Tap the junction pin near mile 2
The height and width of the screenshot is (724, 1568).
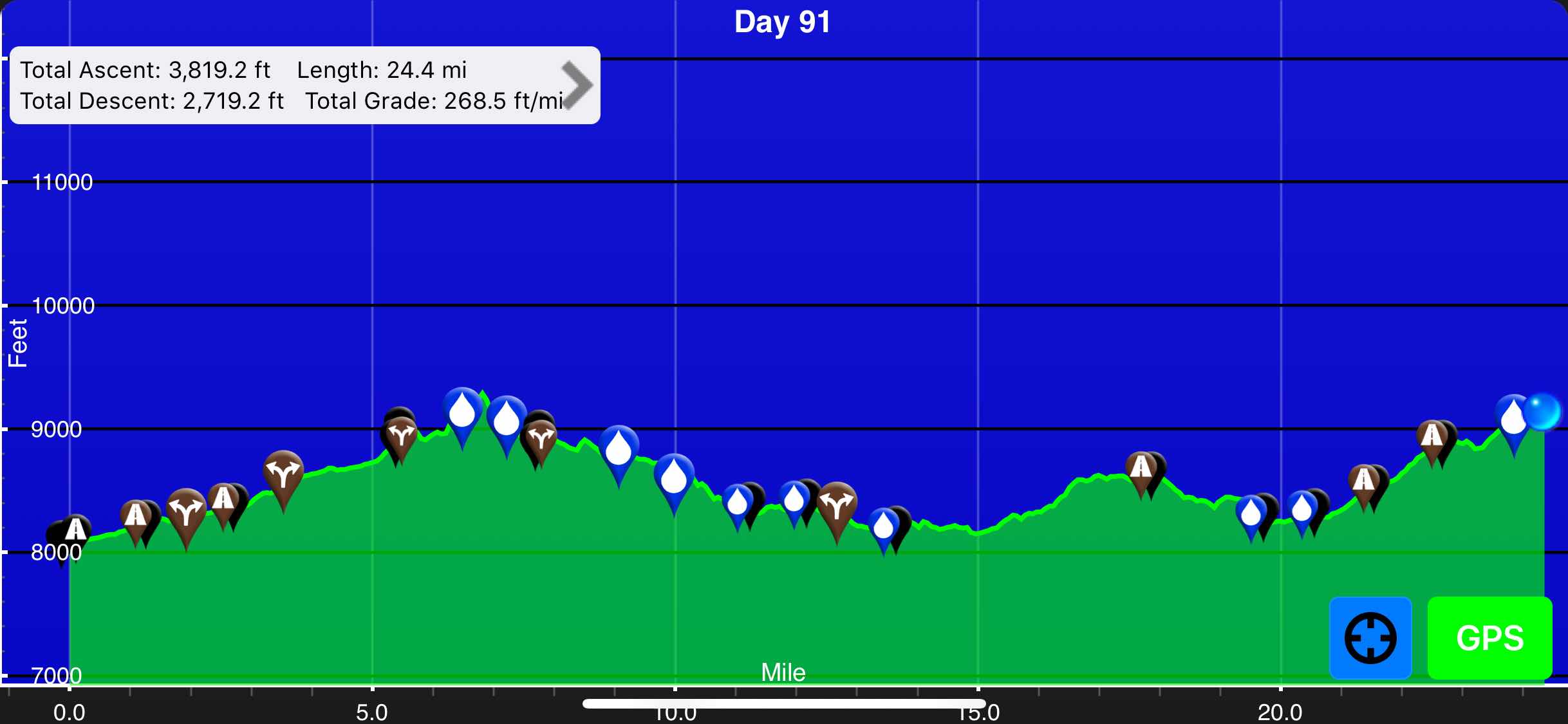tap(186, 511)
